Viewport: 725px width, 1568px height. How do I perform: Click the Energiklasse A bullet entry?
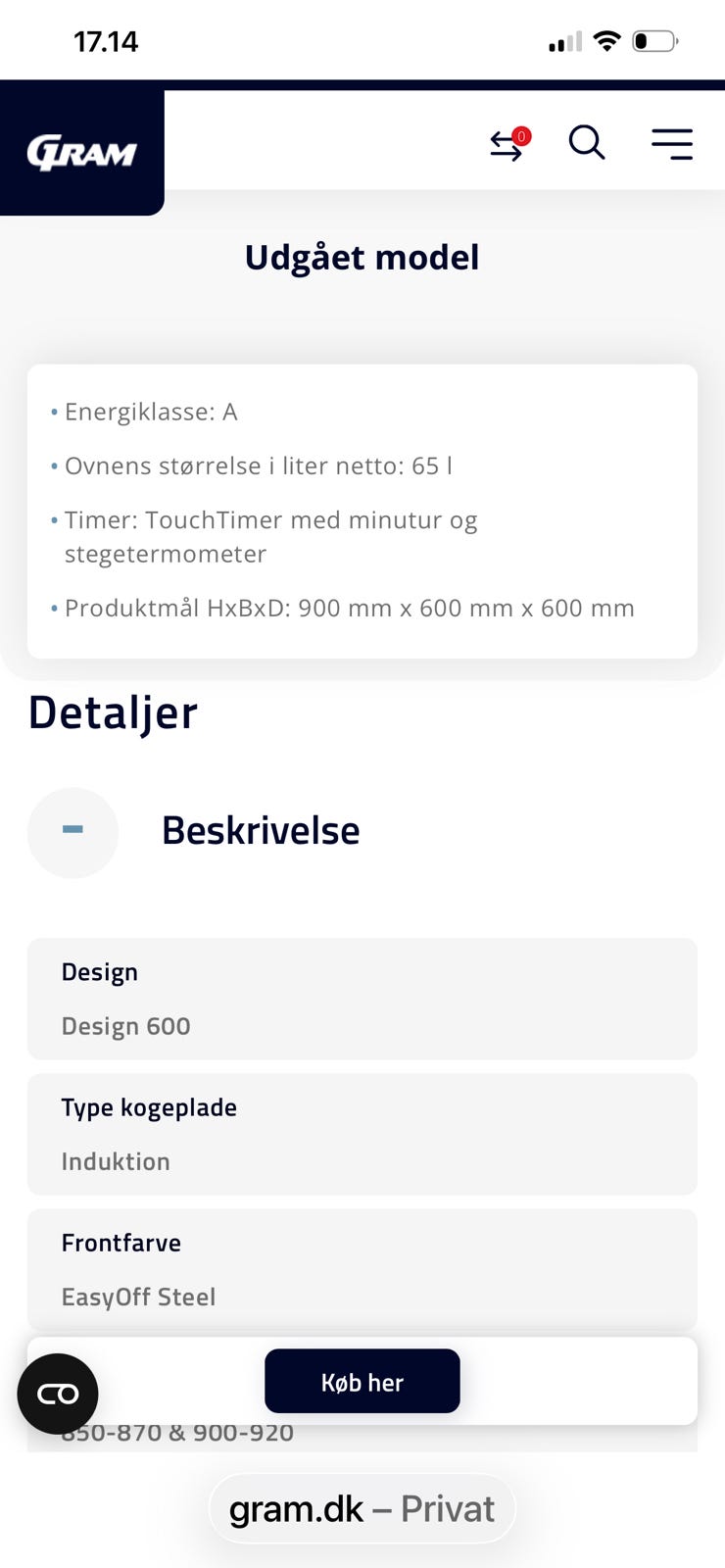click(x=153, y=412)
